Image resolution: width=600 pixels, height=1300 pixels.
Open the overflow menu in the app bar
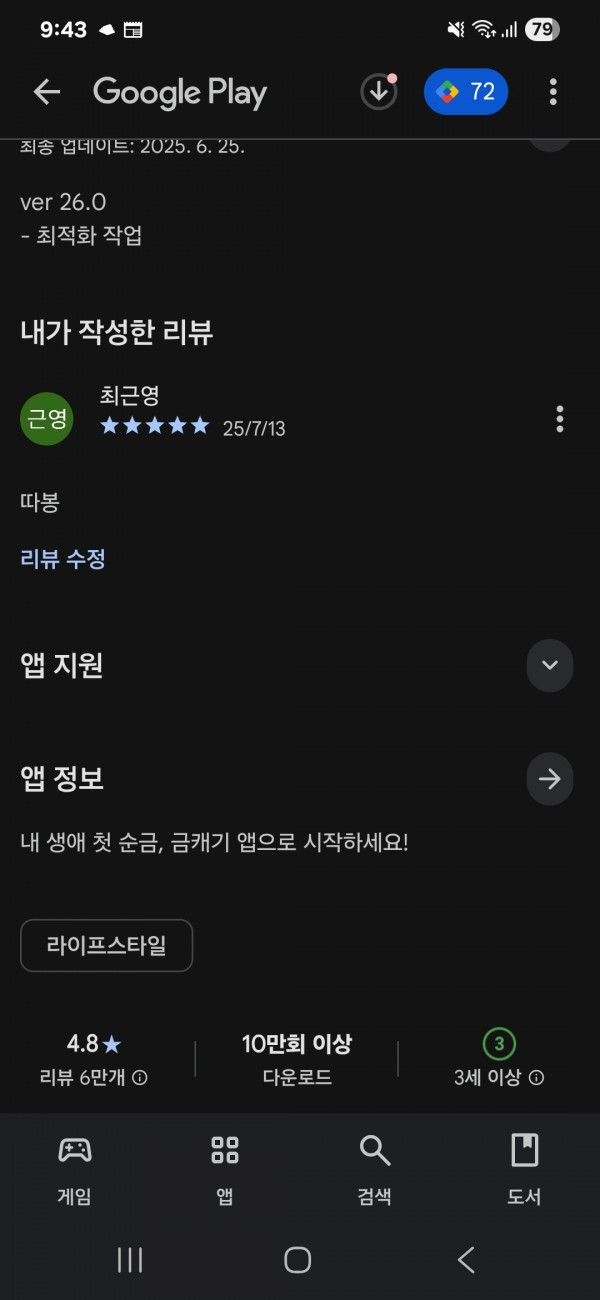click(x=553, y=92)
